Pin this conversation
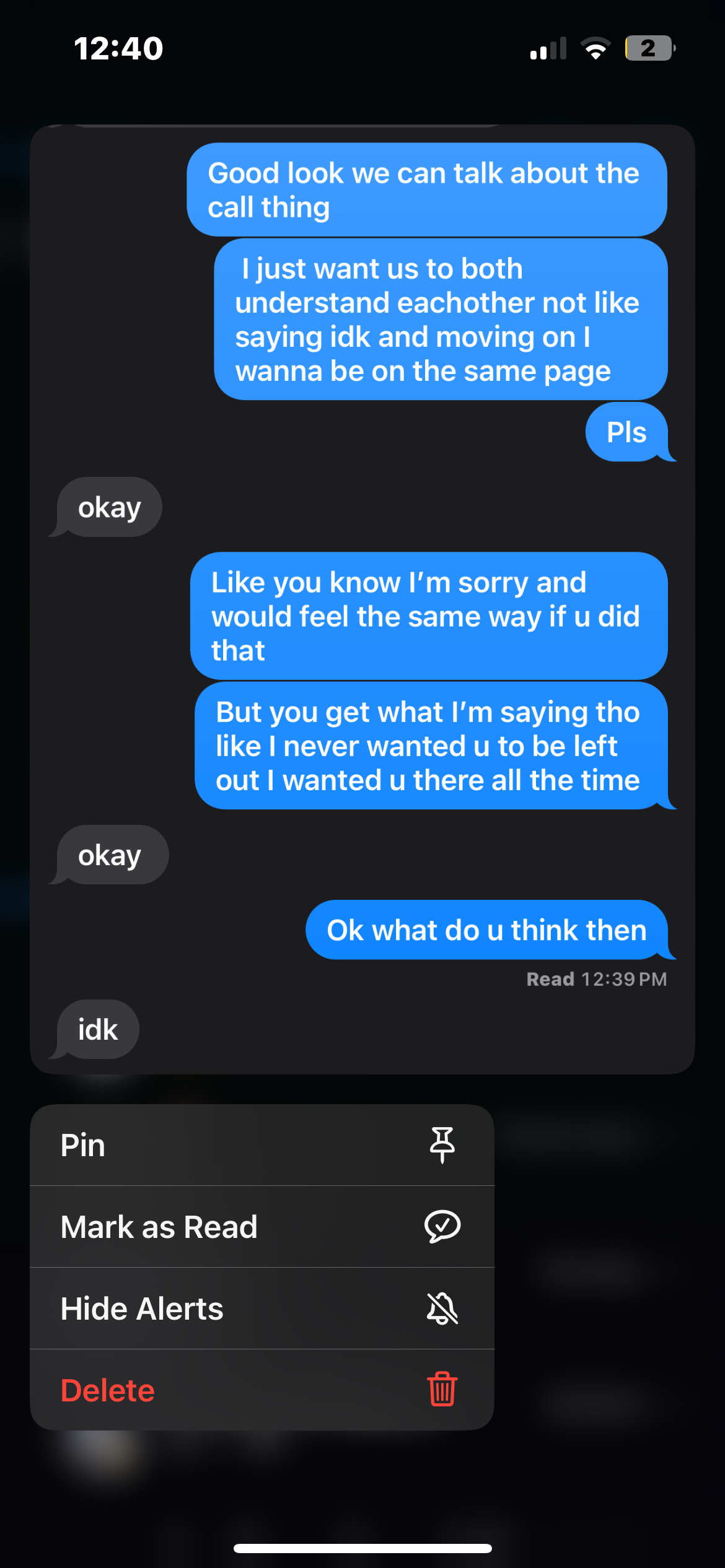The height and width of the screenshot is (1568, 725). point(261,1145)
